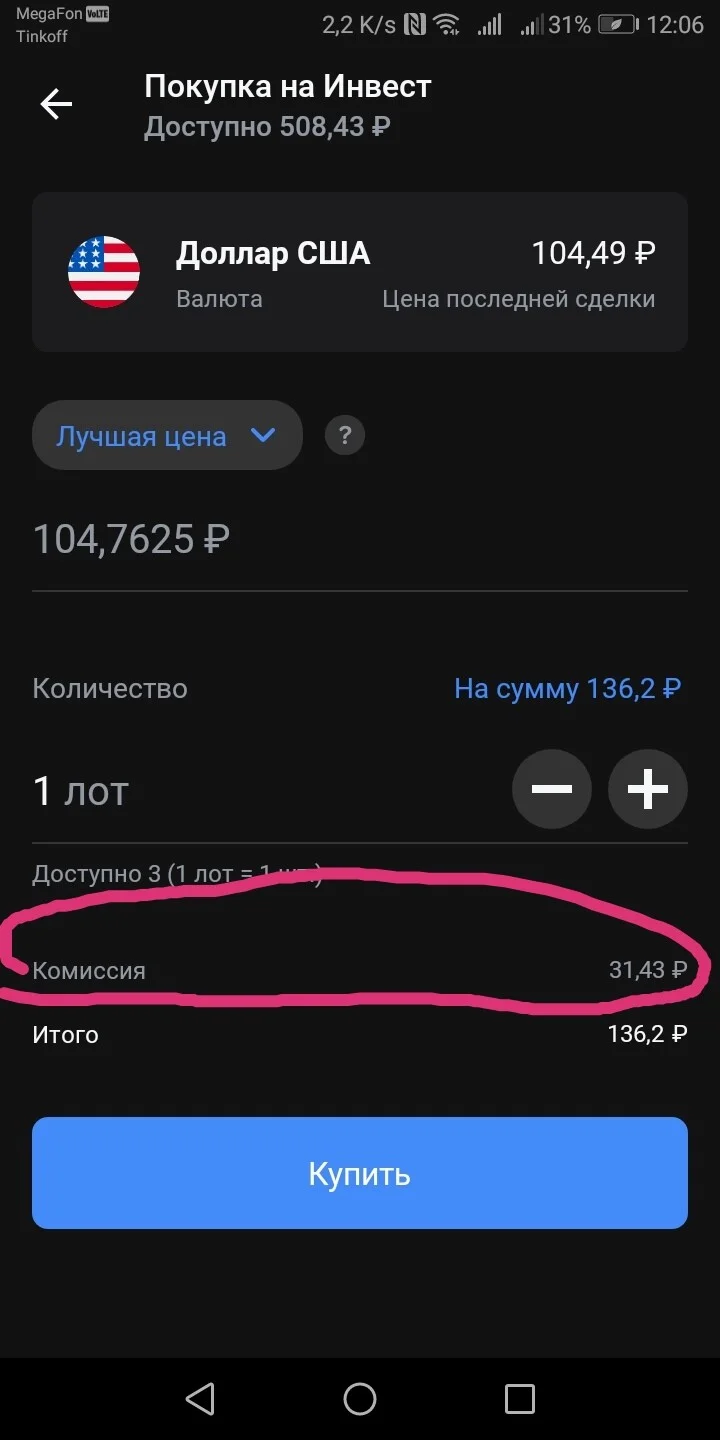Go back using the top arrow
Viewport: 720px width, 1440px height.
[56, 104]
